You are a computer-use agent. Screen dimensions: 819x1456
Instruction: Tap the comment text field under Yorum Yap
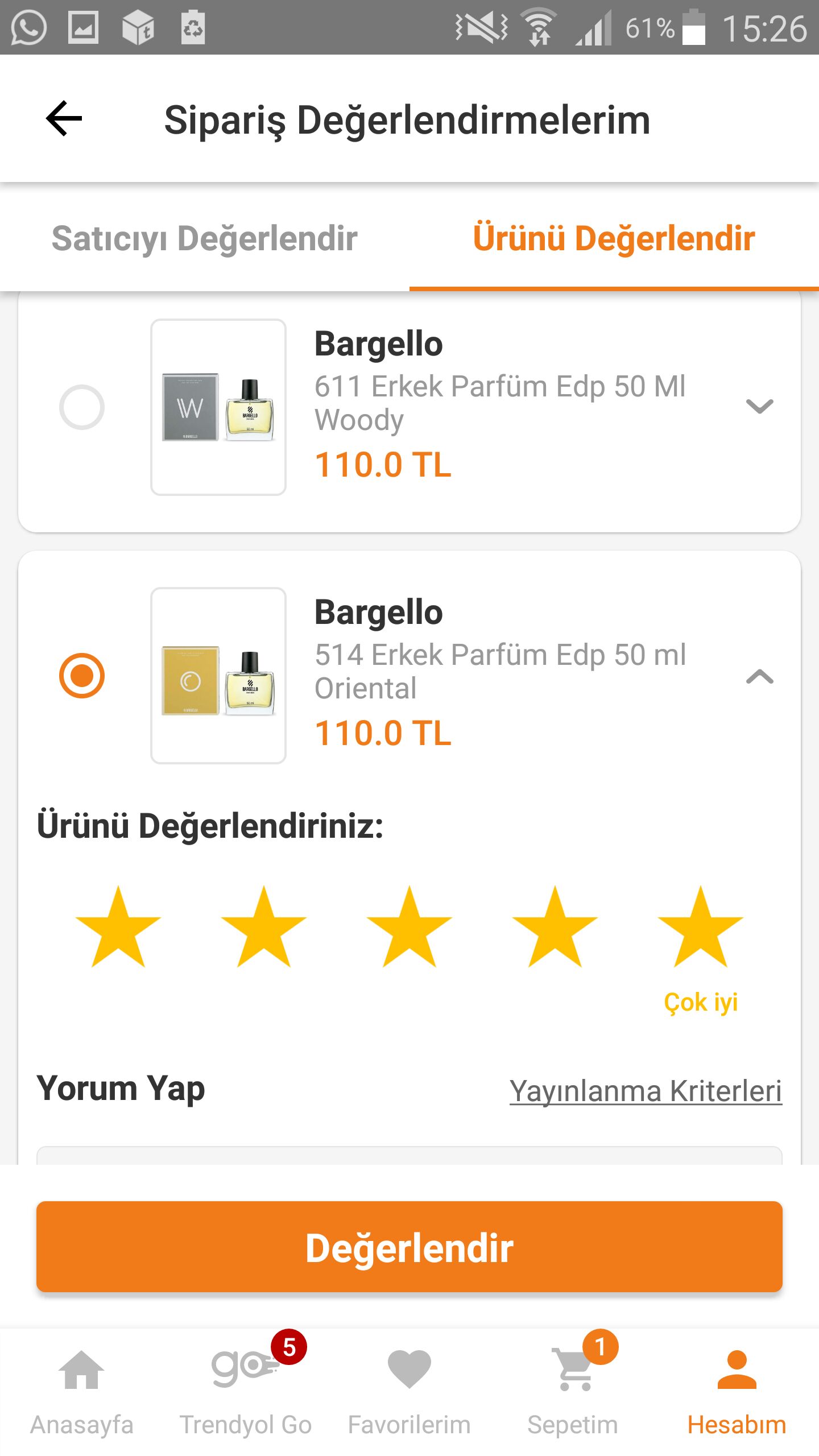point(409,1156)
